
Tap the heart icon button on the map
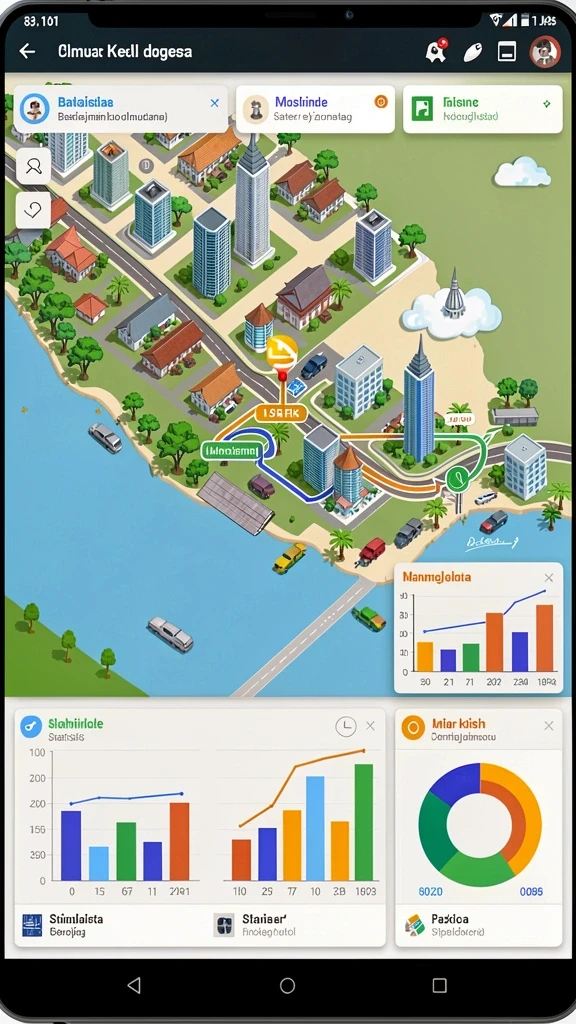(x=33, y=210)
